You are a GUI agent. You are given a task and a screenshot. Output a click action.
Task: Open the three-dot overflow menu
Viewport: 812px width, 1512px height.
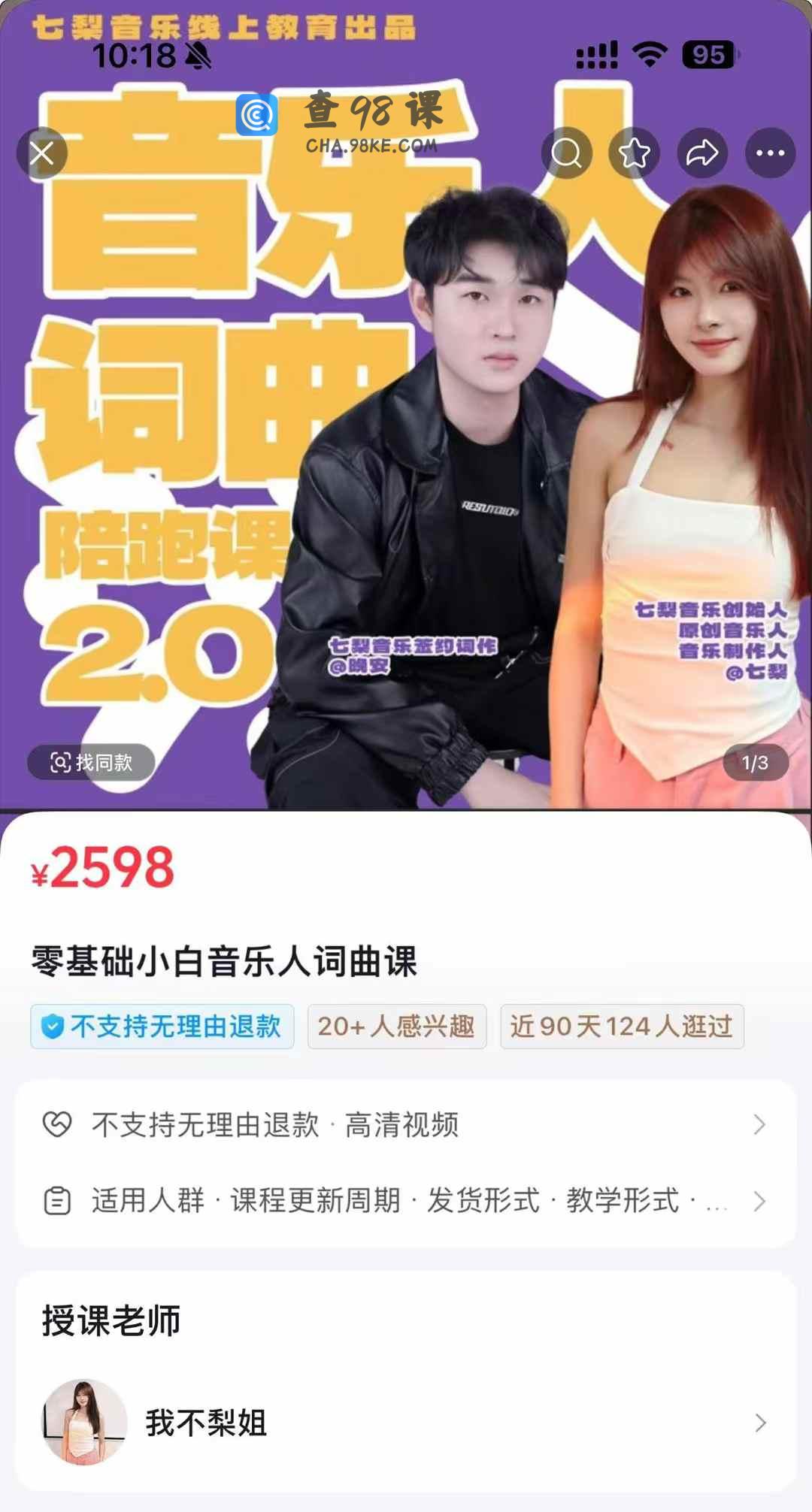pyautogui.click(x=770, y=153)
